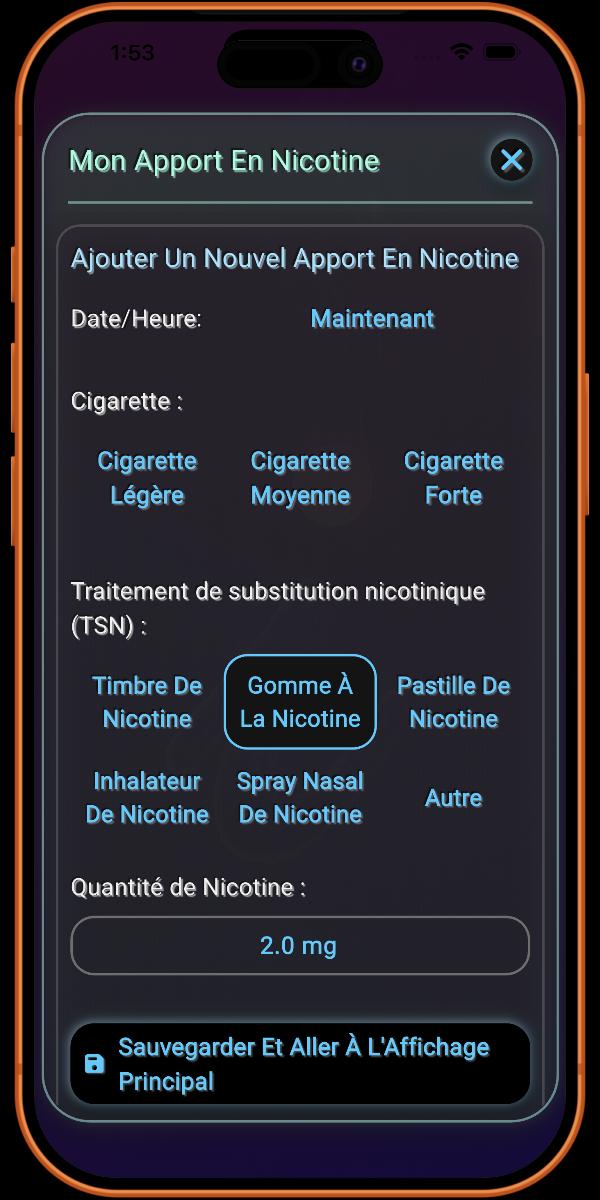The width and height of the screenshot is (600, 1200).
Task: Edit the 2.0 mg nicotine quantity field
Action: [299, 946]
